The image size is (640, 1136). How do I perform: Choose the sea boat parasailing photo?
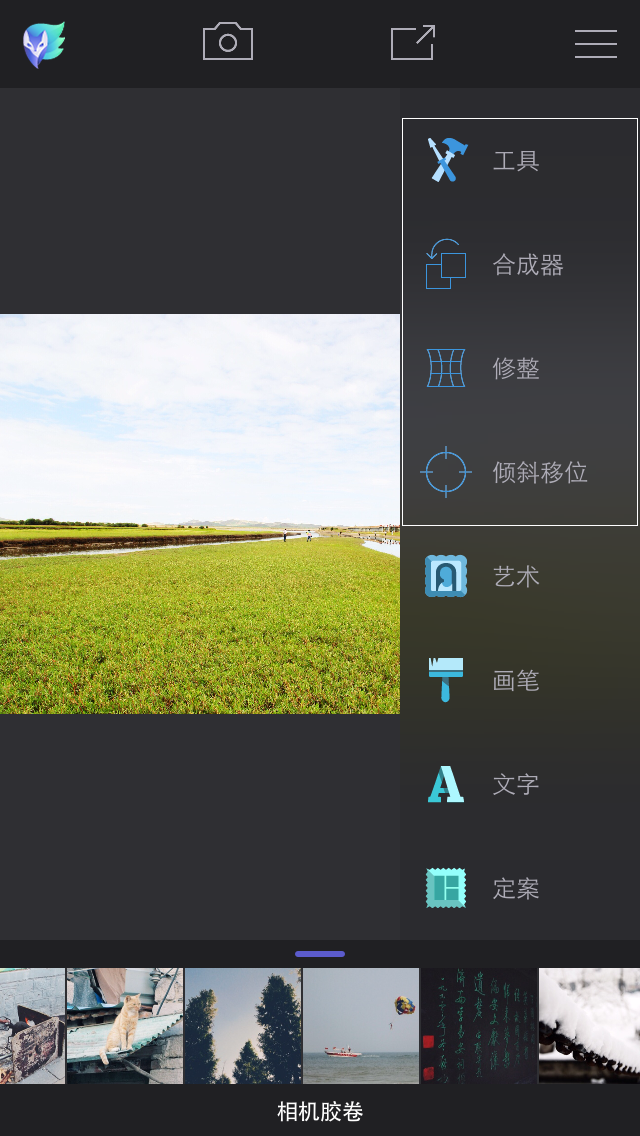coord(361,1025)
